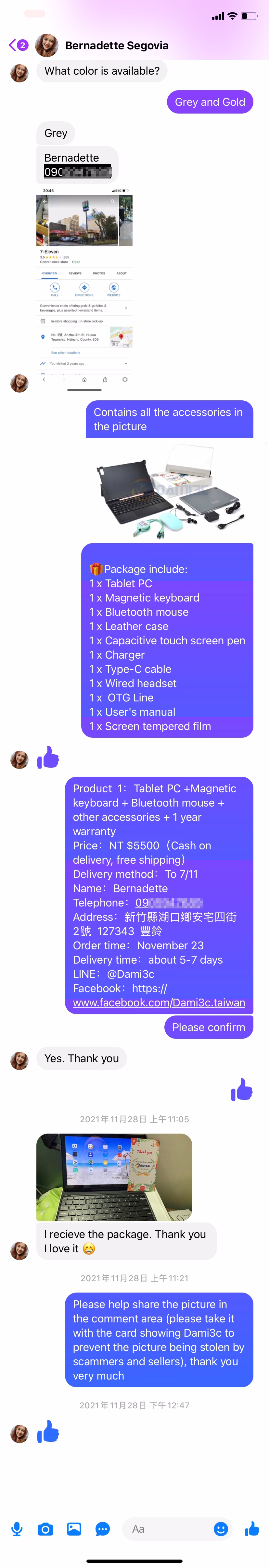Open the photo gallery picker
Viewport: 269px width, 1568px height.
[x=74, y=1528]
